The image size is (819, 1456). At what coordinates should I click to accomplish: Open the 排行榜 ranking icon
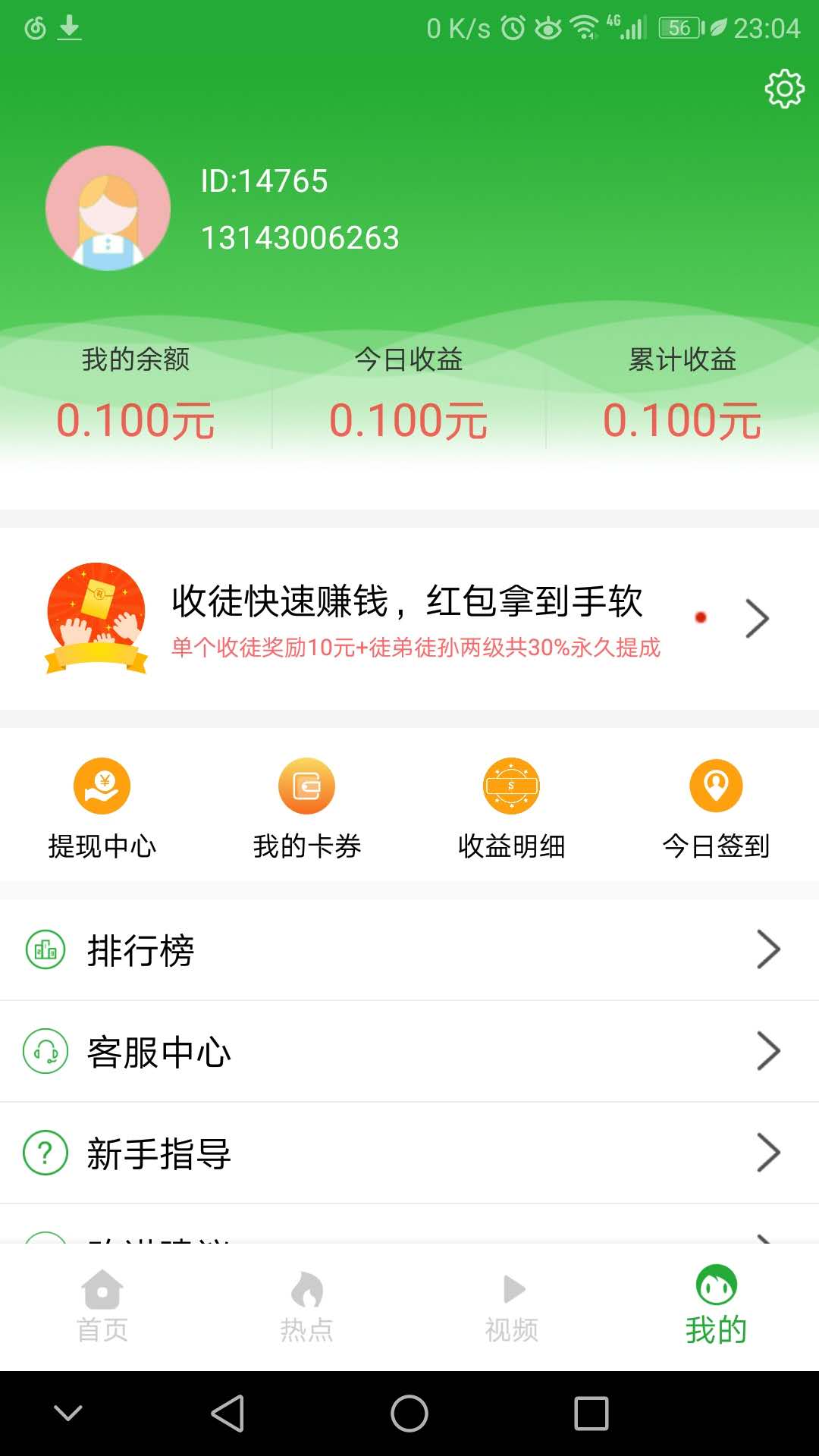47,949
